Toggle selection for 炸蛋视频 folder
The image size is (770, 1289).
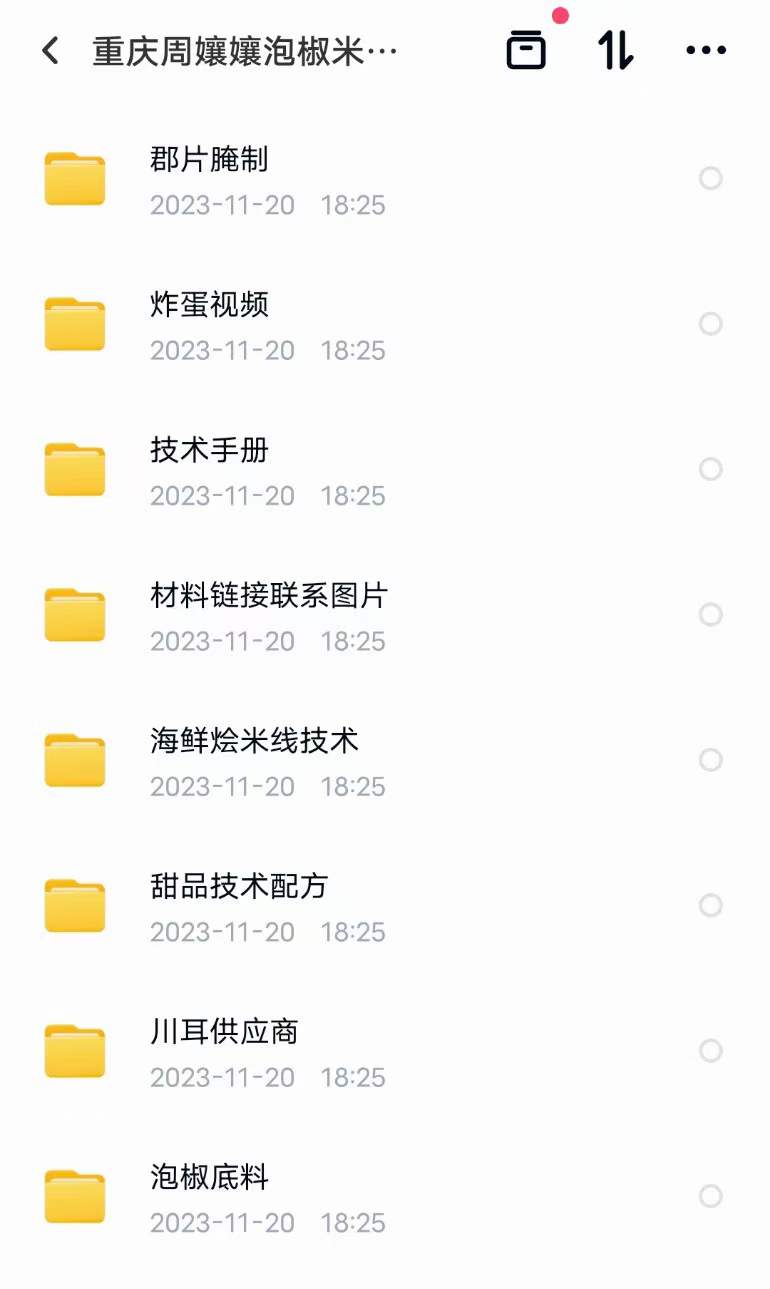click(711, 324)
